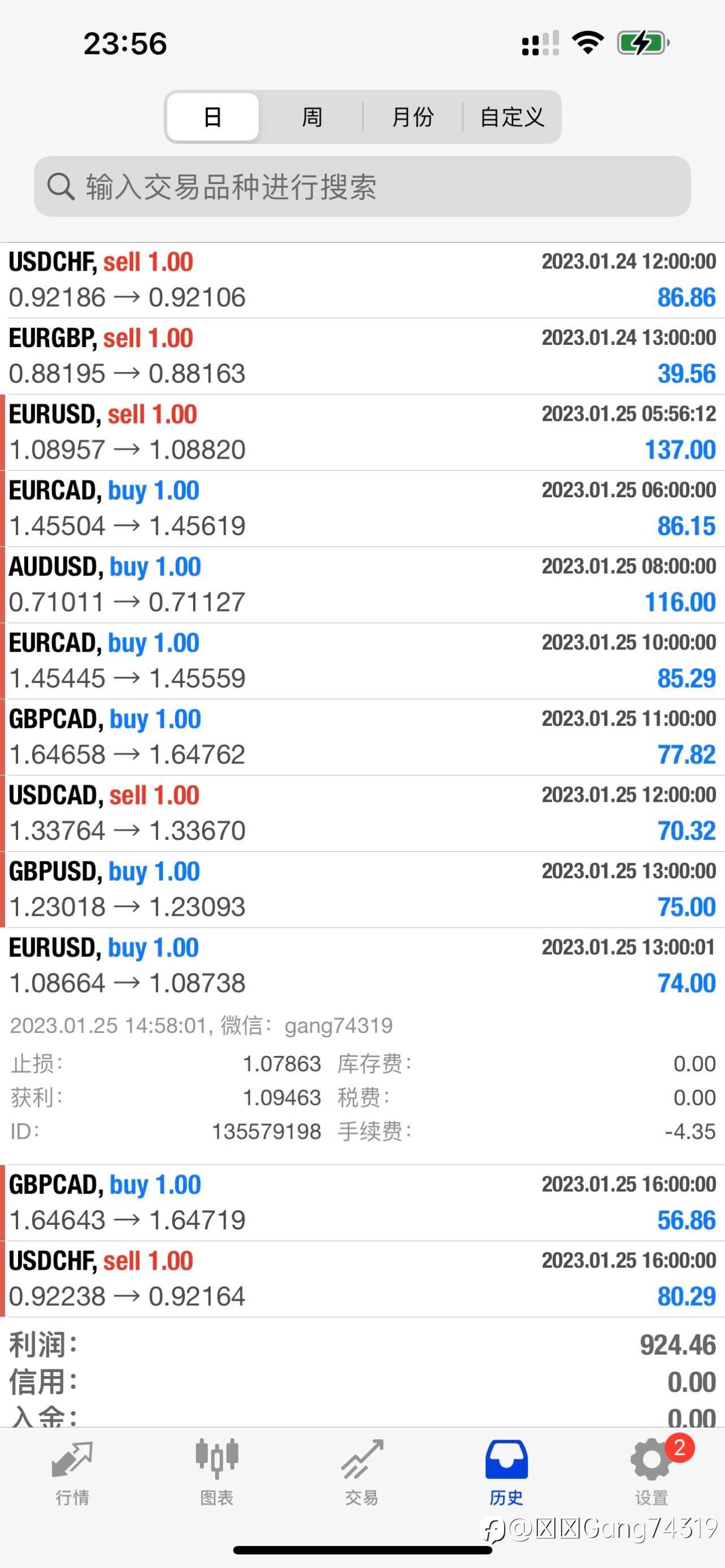
Task: Open the 图表 chart tab
Action: pyautogui.click(x=217, y=1472)
